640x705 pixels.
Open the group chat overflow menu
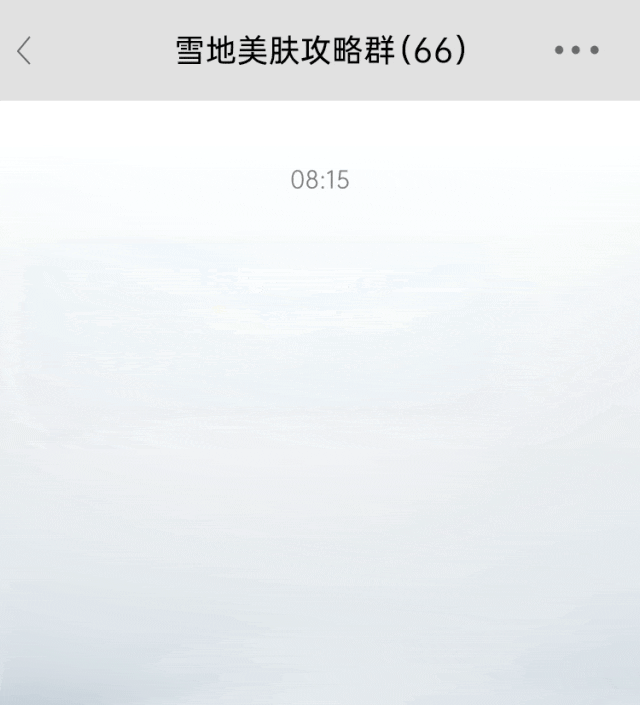pyautogui.click(x=577, y=51)
